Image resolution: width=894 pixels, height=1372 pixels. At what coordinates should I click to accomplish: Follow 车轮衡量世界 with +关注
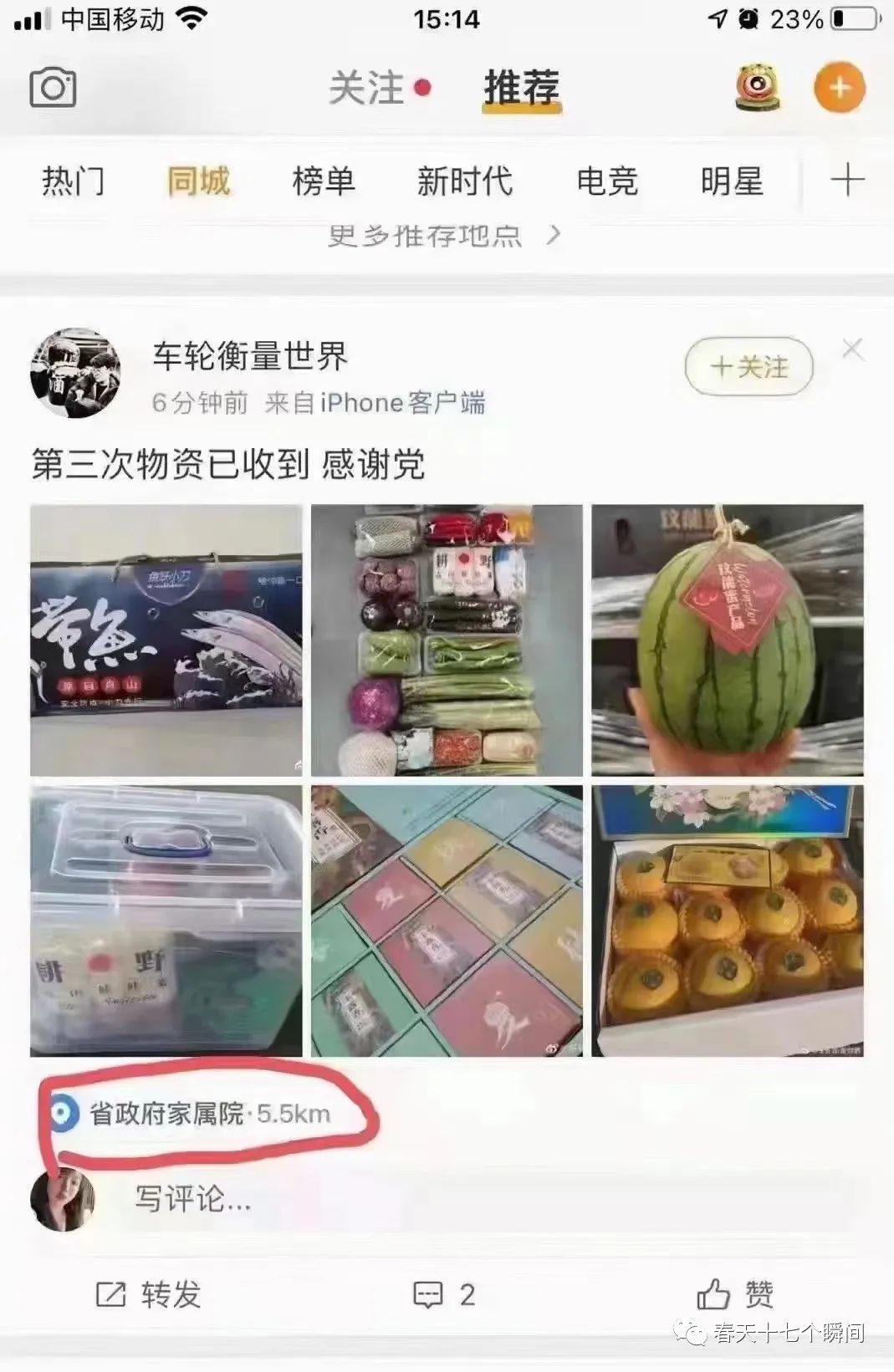(x=748, y=366)
